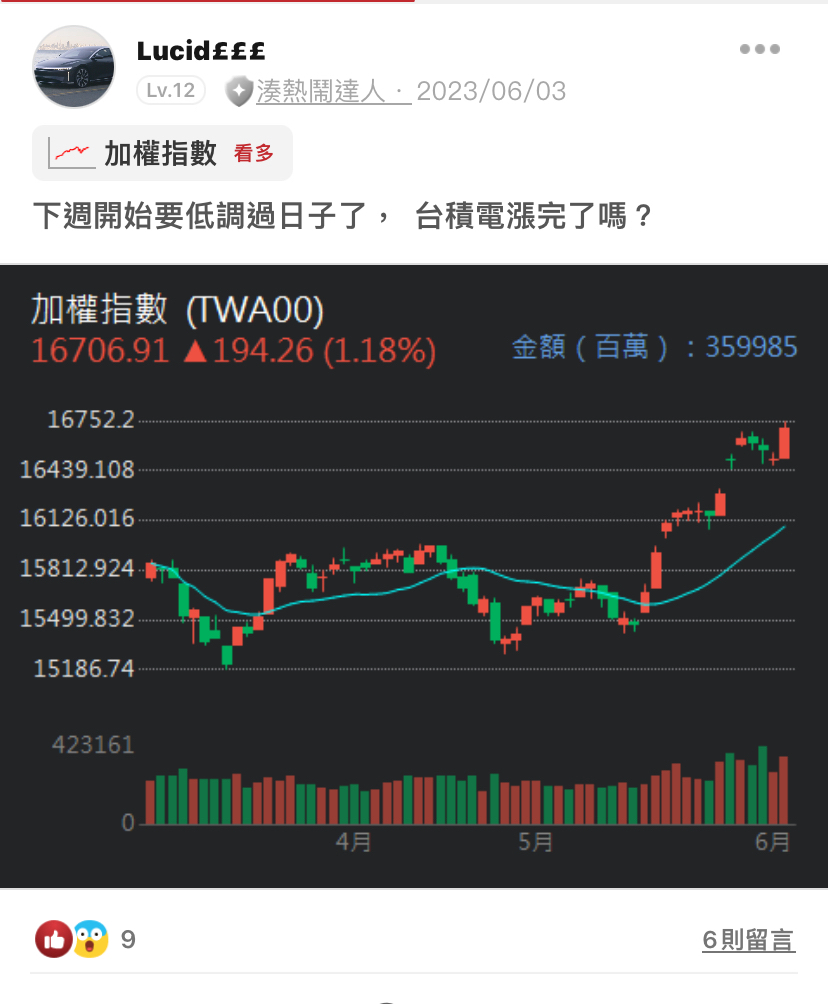View the post's like reactions

click(x=85, y=939)
